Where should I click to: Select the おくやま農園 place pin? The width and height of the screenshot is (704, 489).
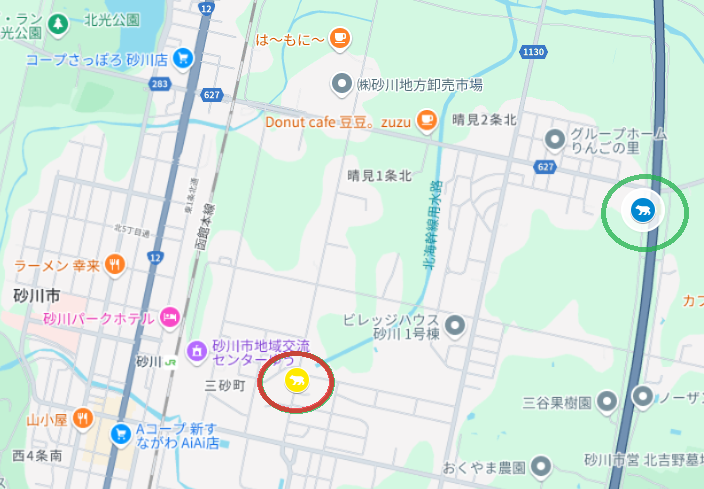541,466
